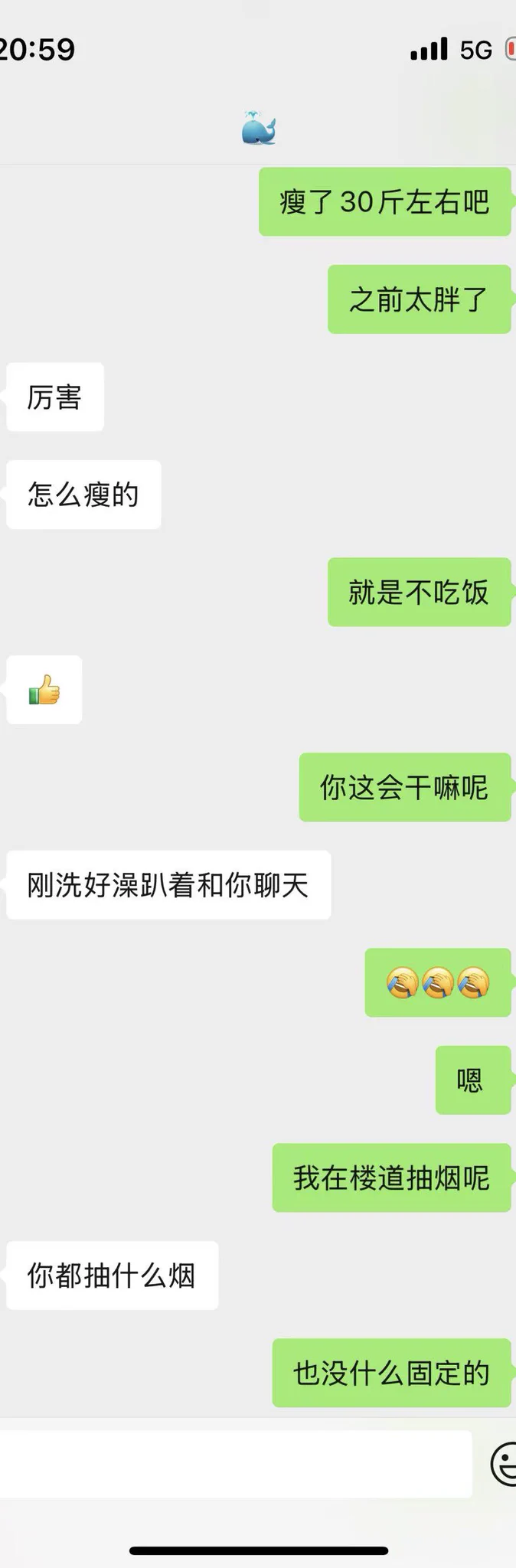Open the emoji sticker panel

pyautogui.click(x=505, y=1464)
